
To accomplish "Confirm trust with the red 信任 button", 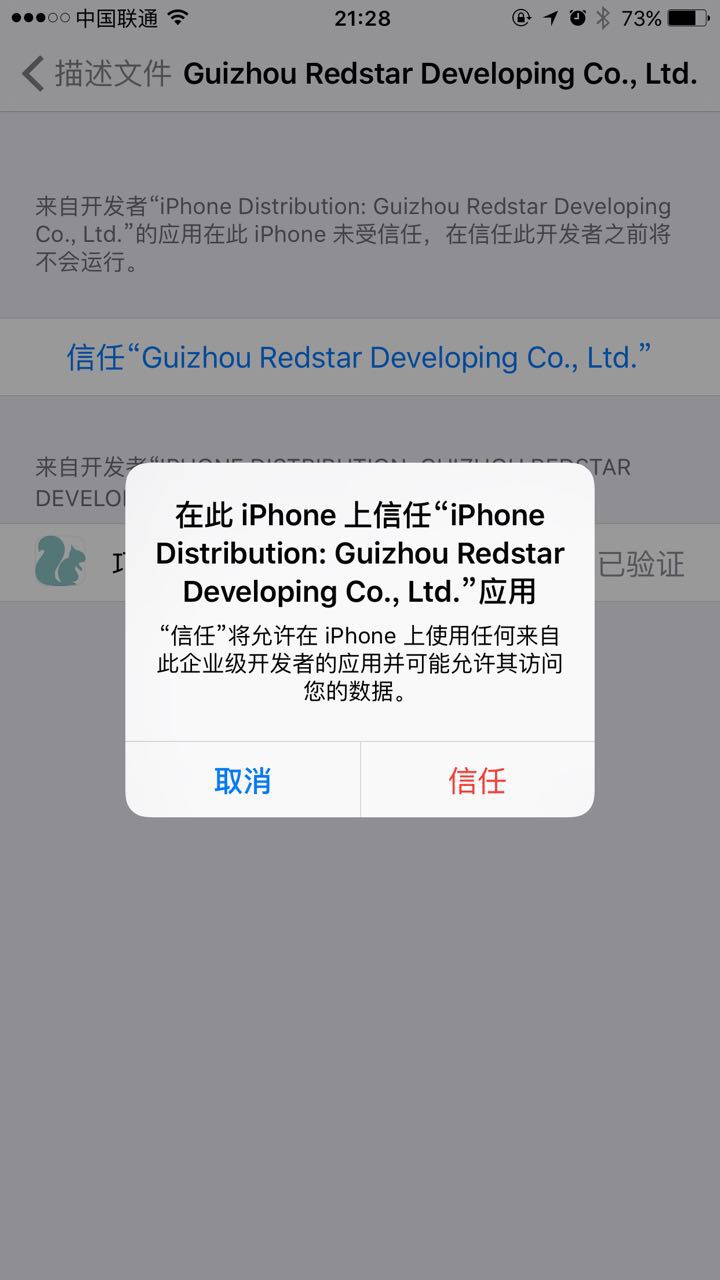I will (477, 780).
